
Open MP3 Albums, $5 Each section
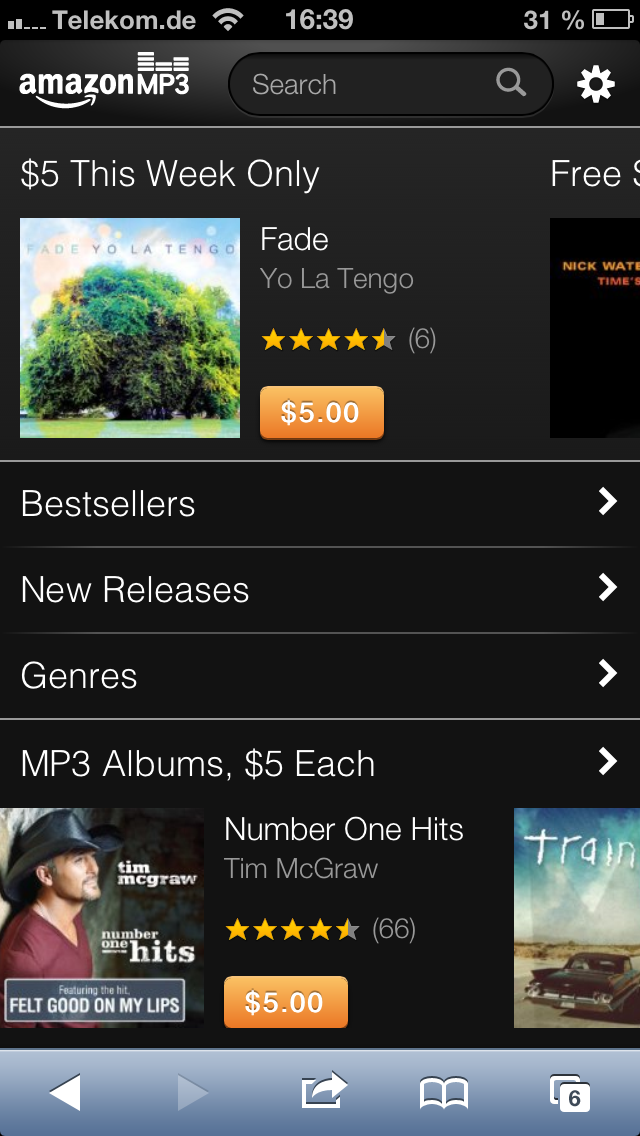point(320,764)
